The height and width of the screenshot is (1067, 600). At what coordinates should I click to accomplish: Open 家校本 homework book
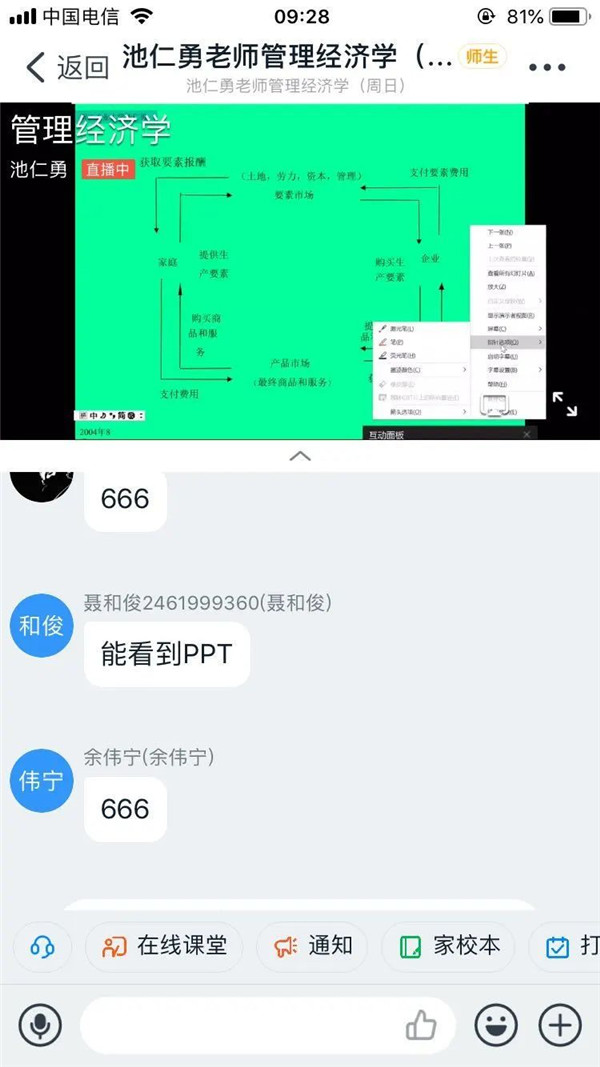(x=448, y=946)
